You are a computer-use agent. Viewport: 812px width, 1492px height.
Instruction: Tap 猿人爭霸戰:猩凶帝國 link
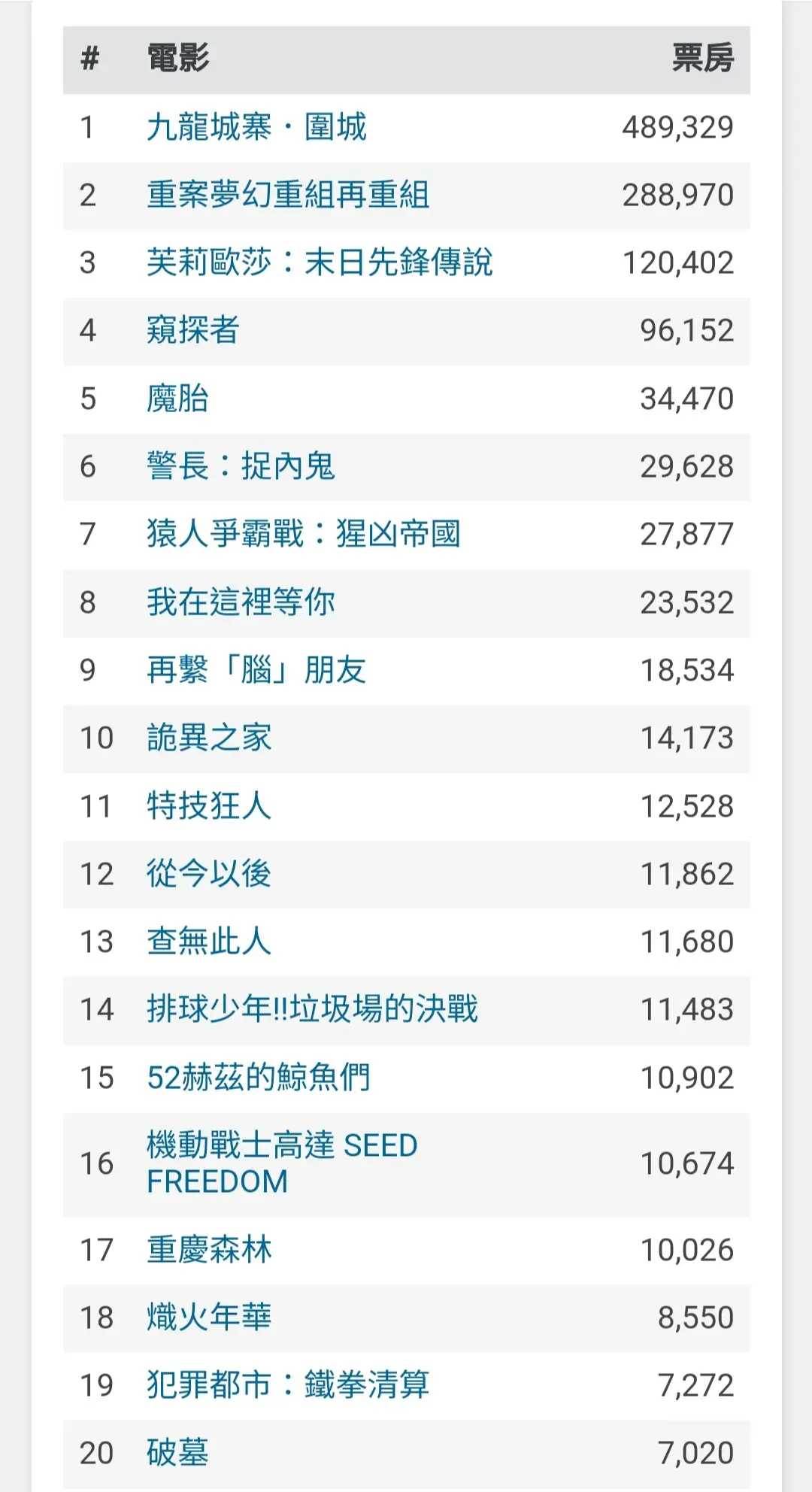tap(304, 534)
